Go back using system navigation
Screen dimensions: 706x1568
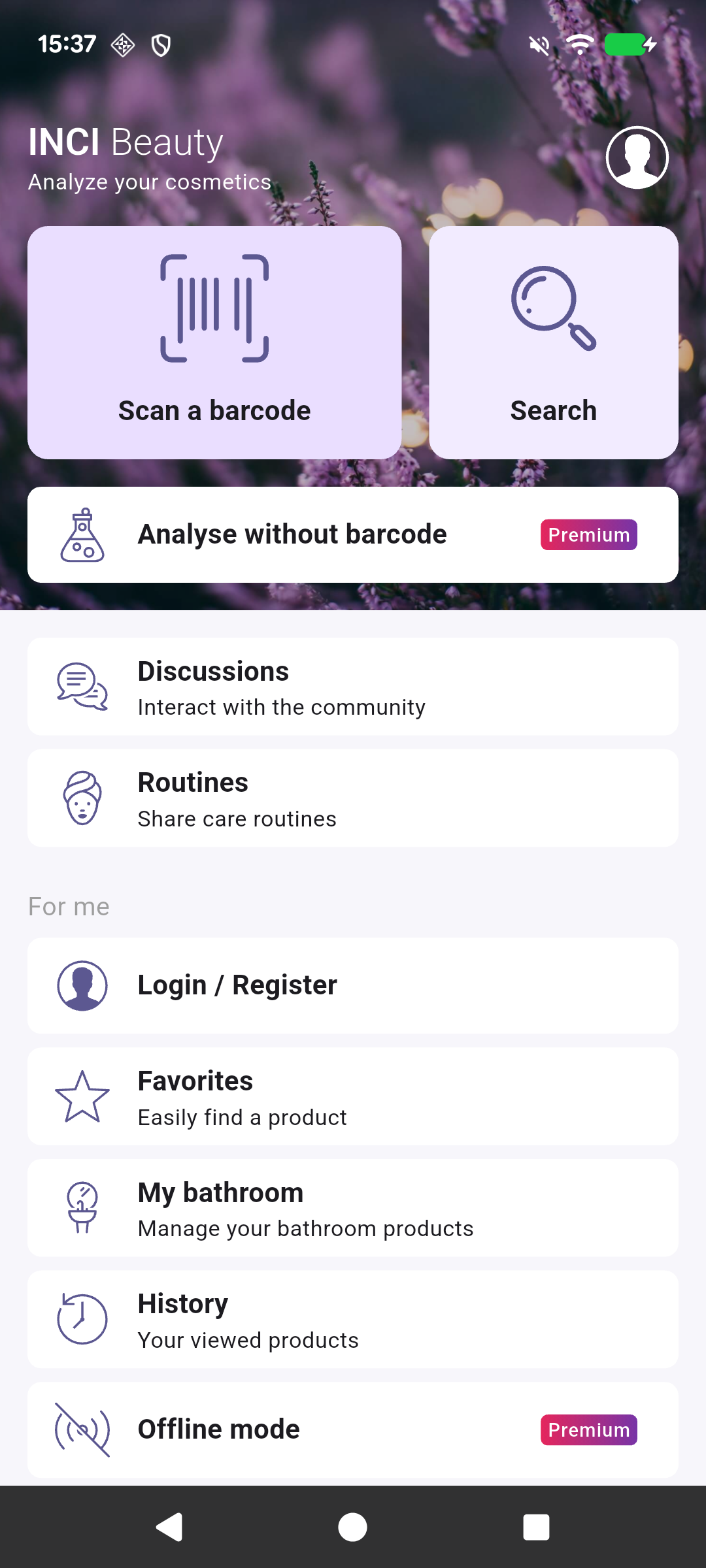[x=169, y=1527]
